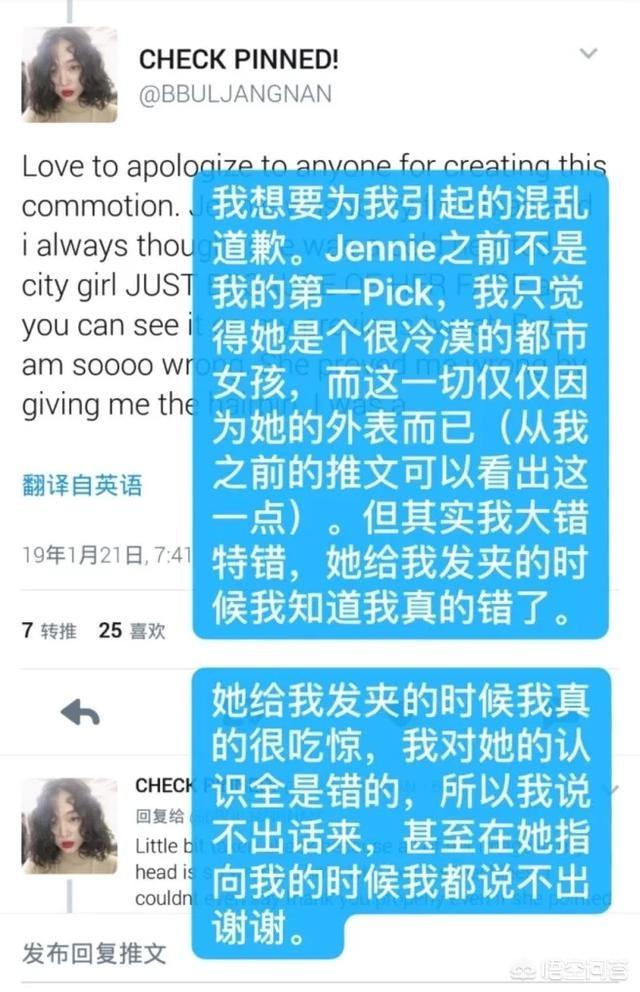Tap the 翻译自英语 translation link

(x=82, y=486)
